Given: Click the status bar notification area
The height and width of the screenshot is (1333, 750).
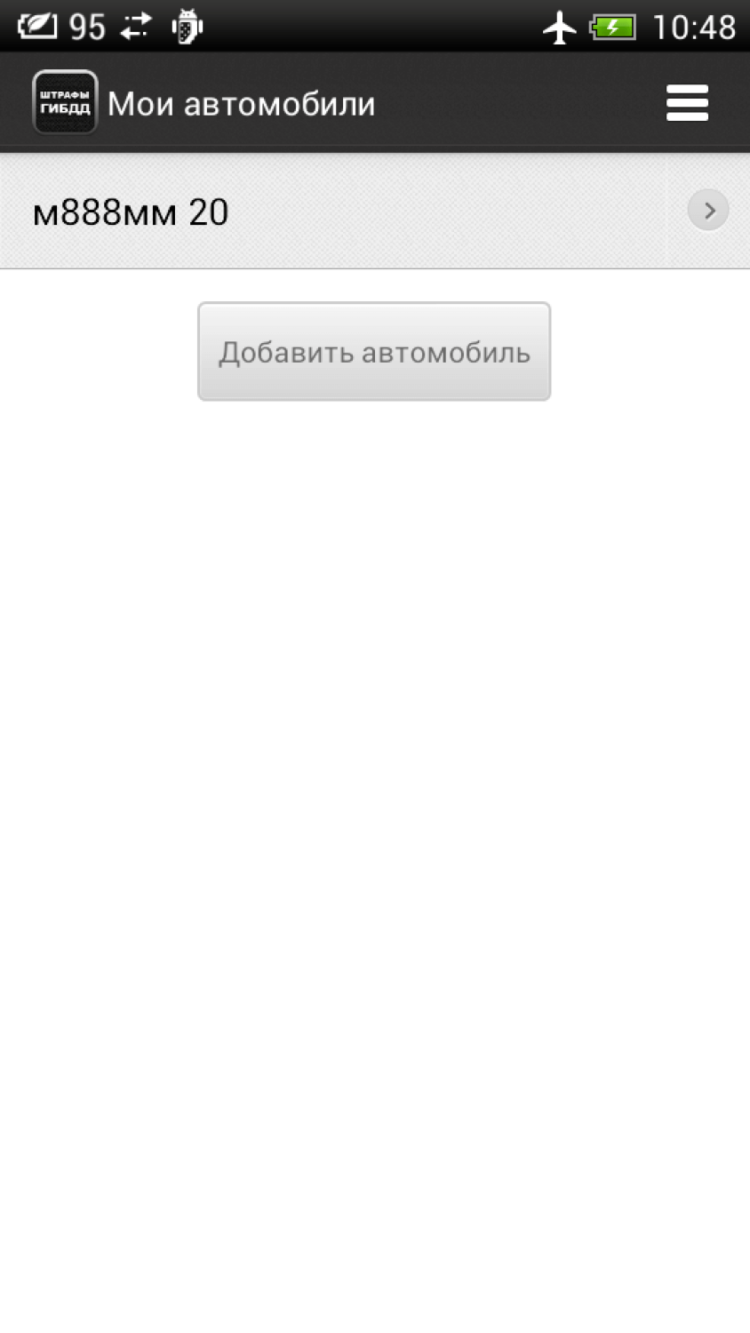Looking at the screenshot, I should coord(110,25).
